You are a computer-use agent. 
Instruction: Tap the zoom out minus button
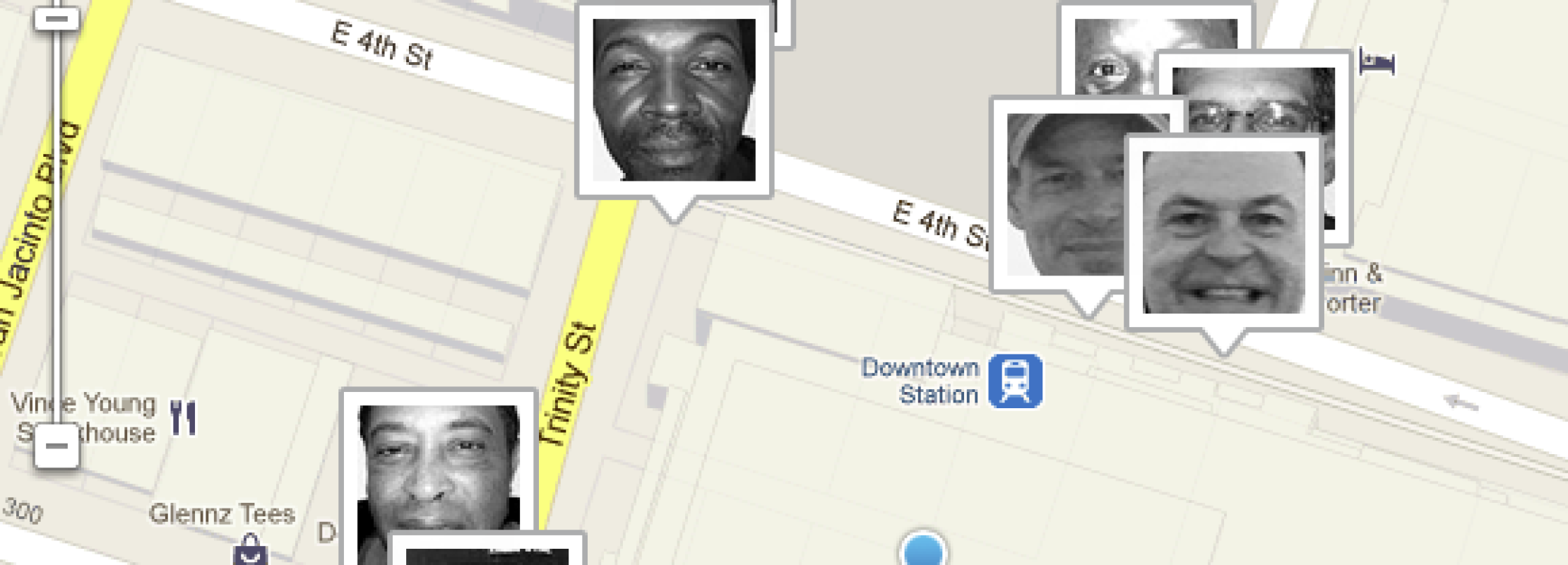[x=57, y=446]
